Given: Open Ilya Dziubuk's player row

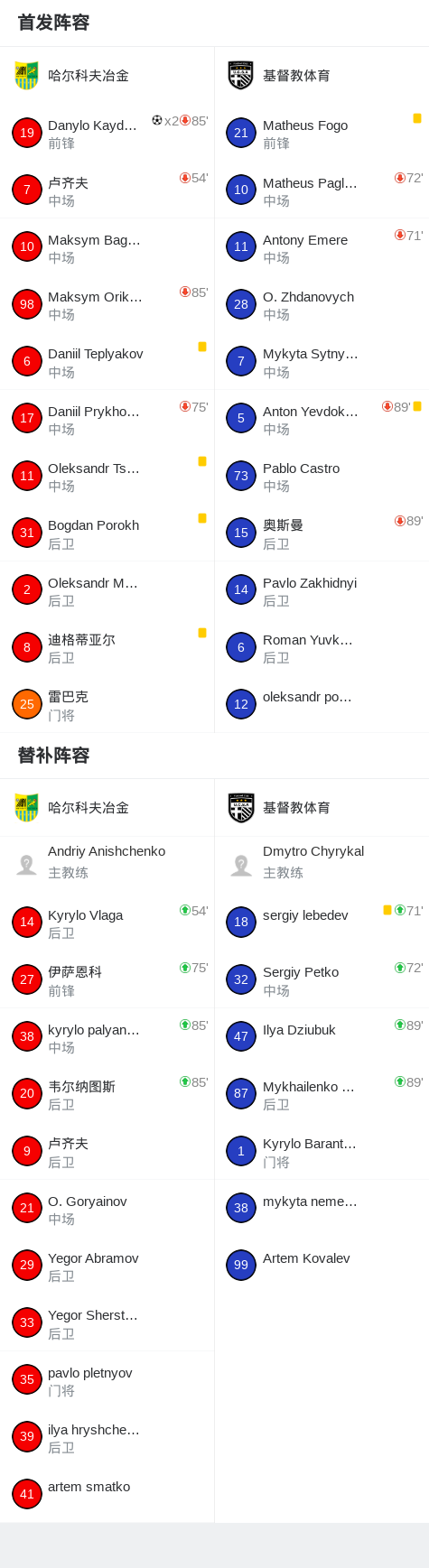Looking at the screenshot, I should click(322, 1037).
